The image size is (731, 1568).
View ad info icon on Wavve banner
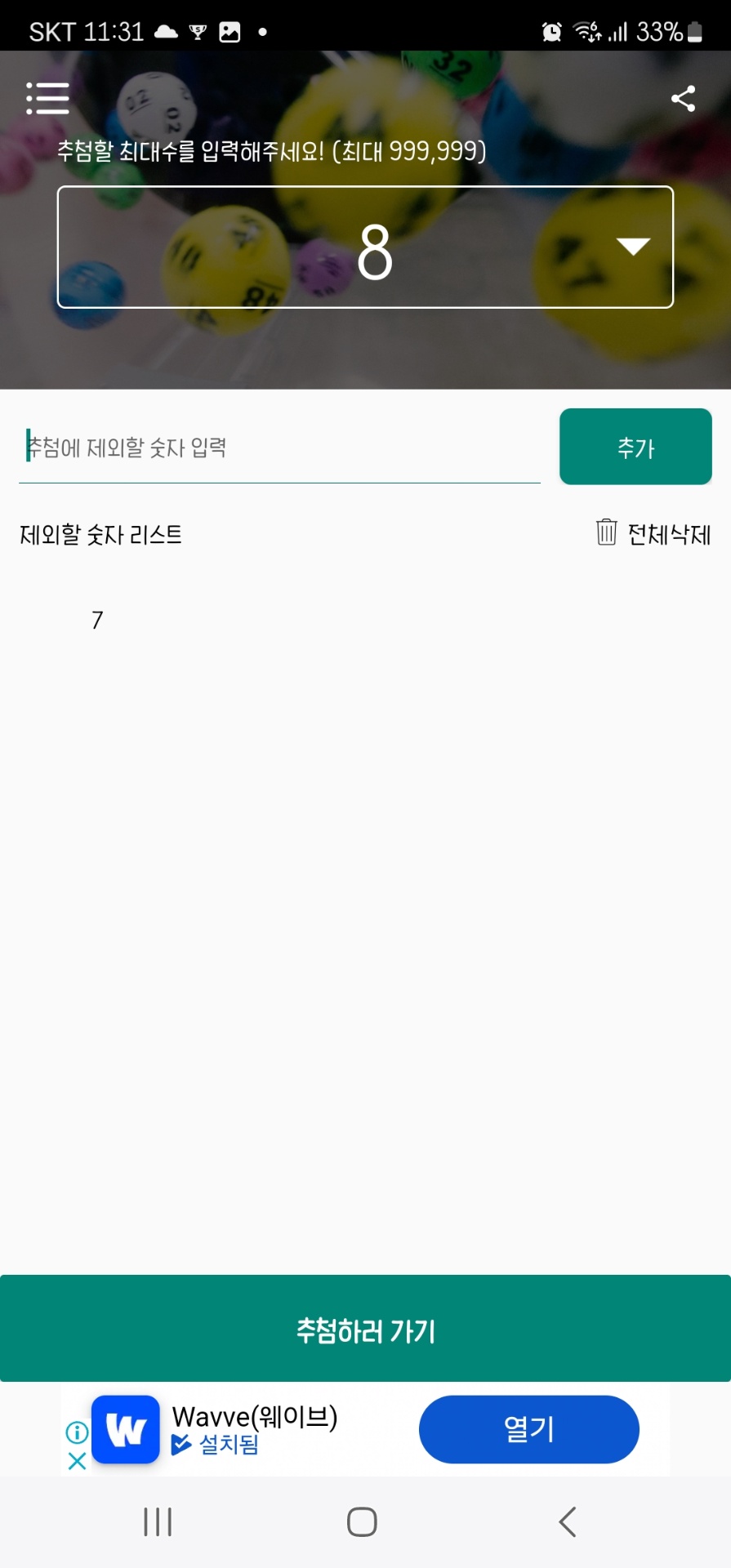point(77,1432)
